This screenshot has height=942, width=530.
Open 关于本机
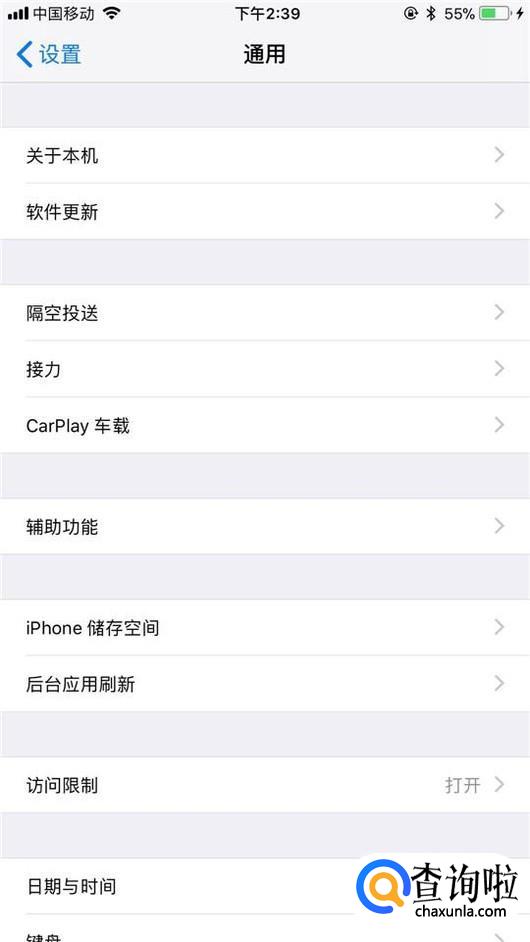265,156
